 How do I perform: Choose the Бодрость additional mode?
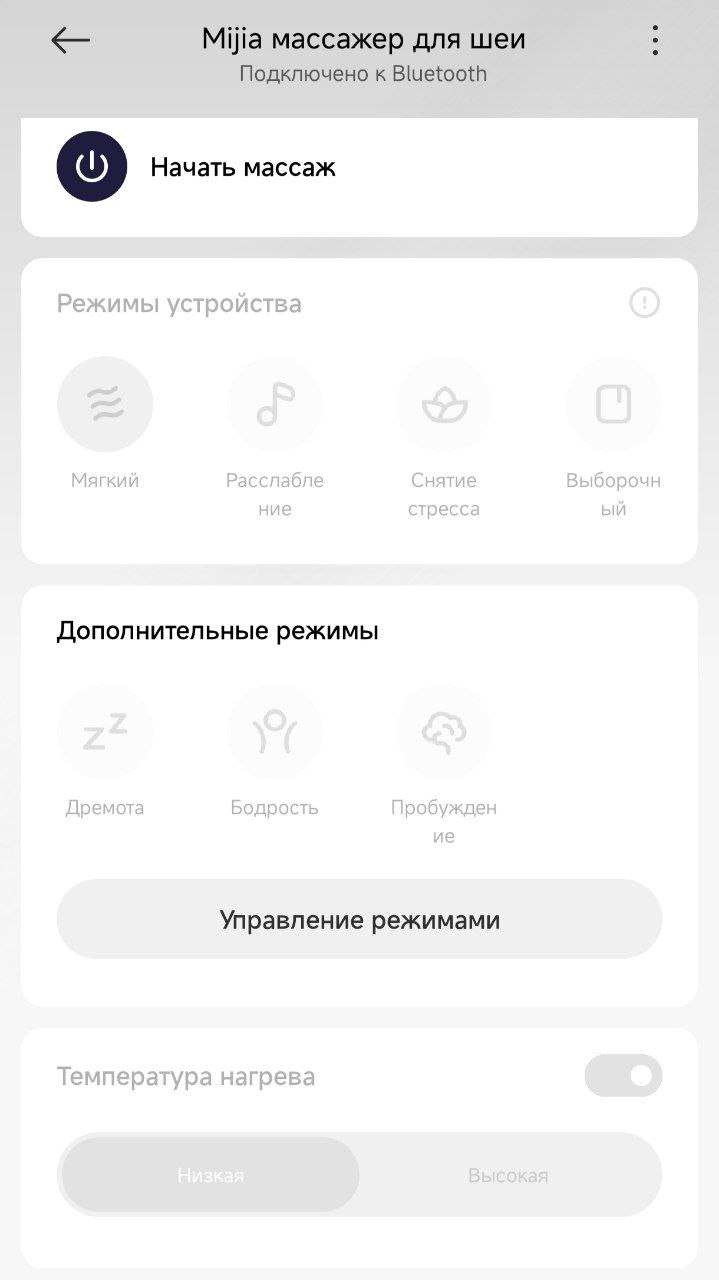click(275, 732)
